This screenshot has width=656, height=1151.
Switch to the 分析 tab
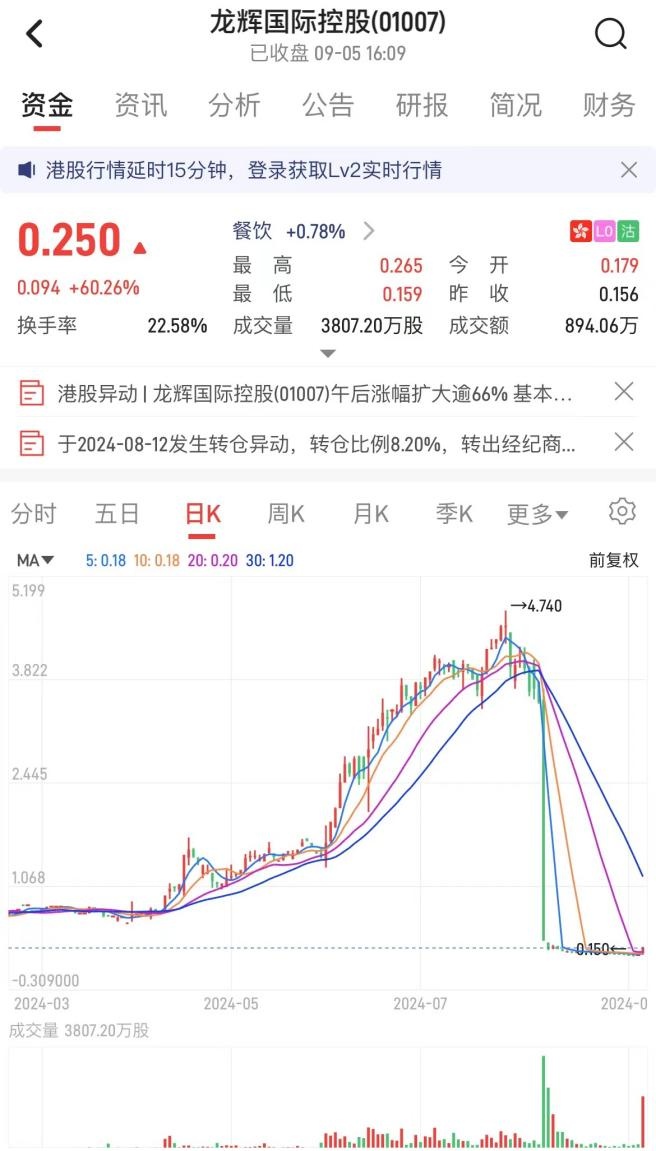(x=234, y=105)
